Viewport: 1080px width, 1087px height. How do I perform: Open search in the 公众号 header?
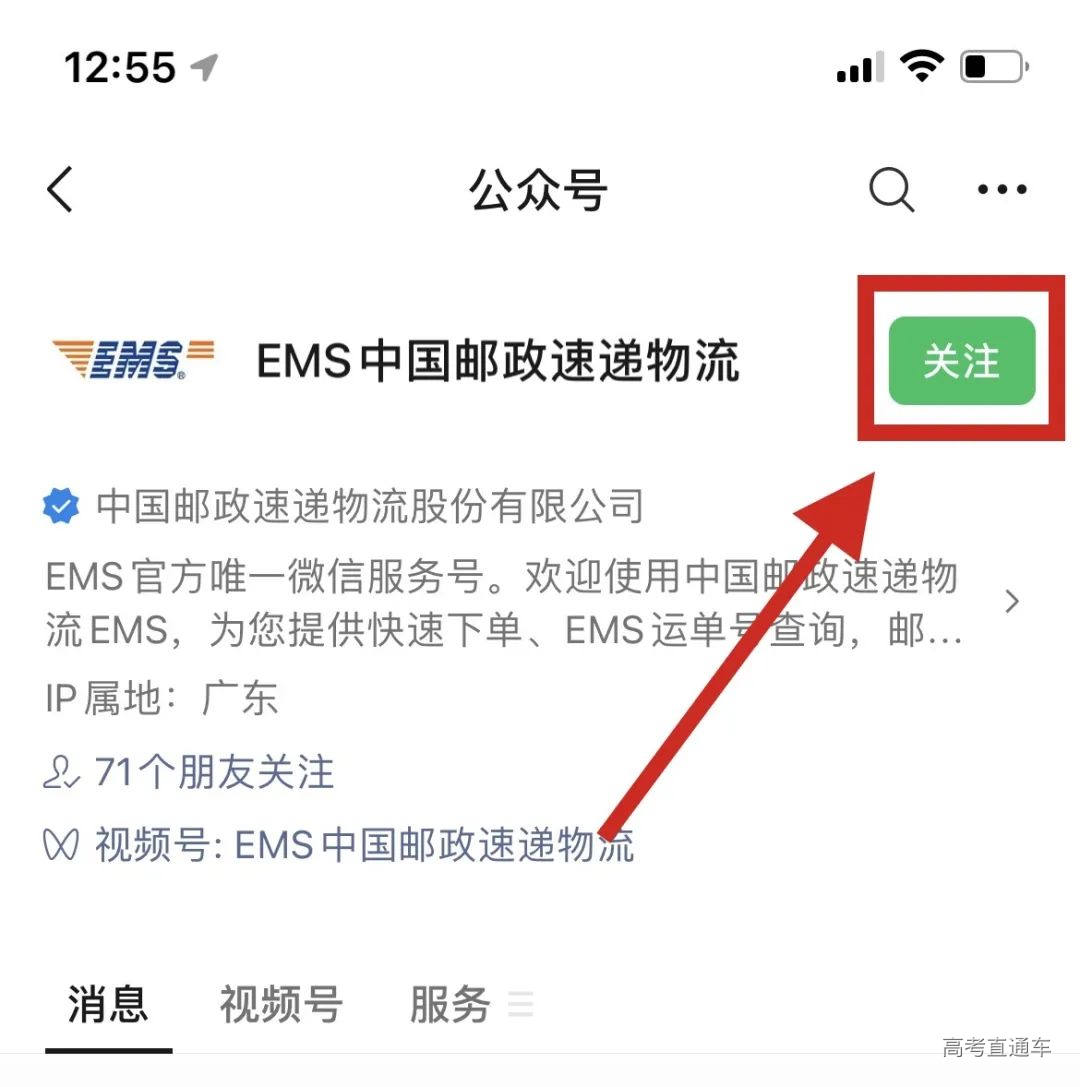tap(890, 189)
